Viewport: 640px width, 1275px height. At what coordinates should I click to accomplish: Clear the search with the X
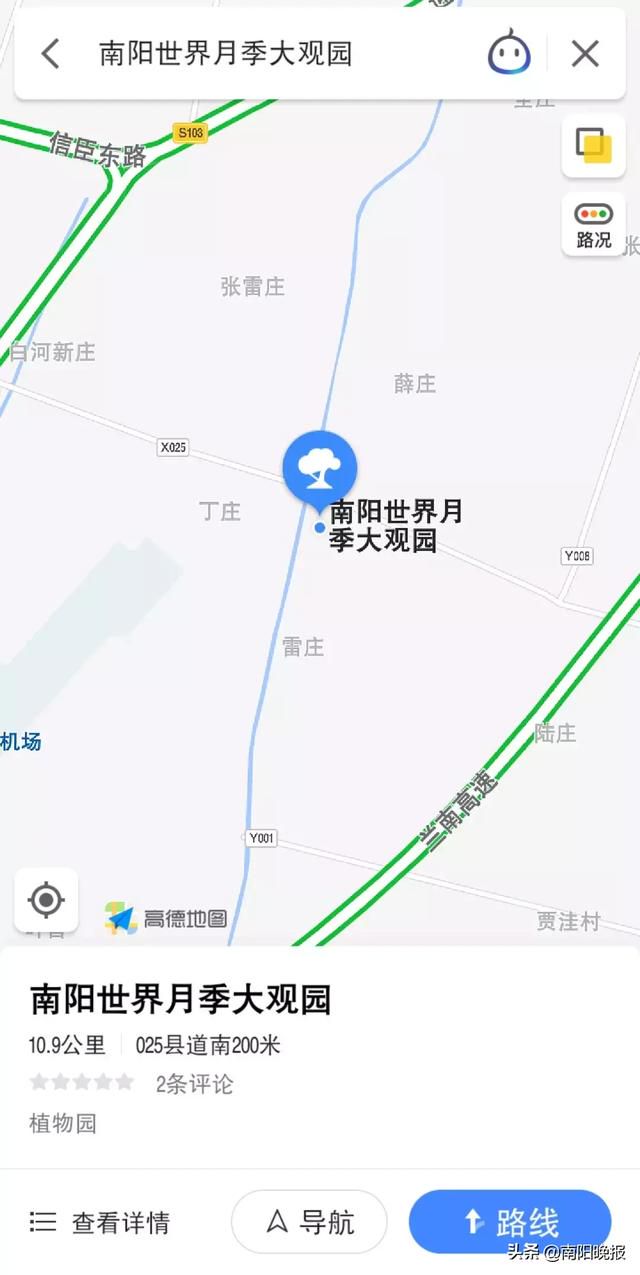click(585, 54)
